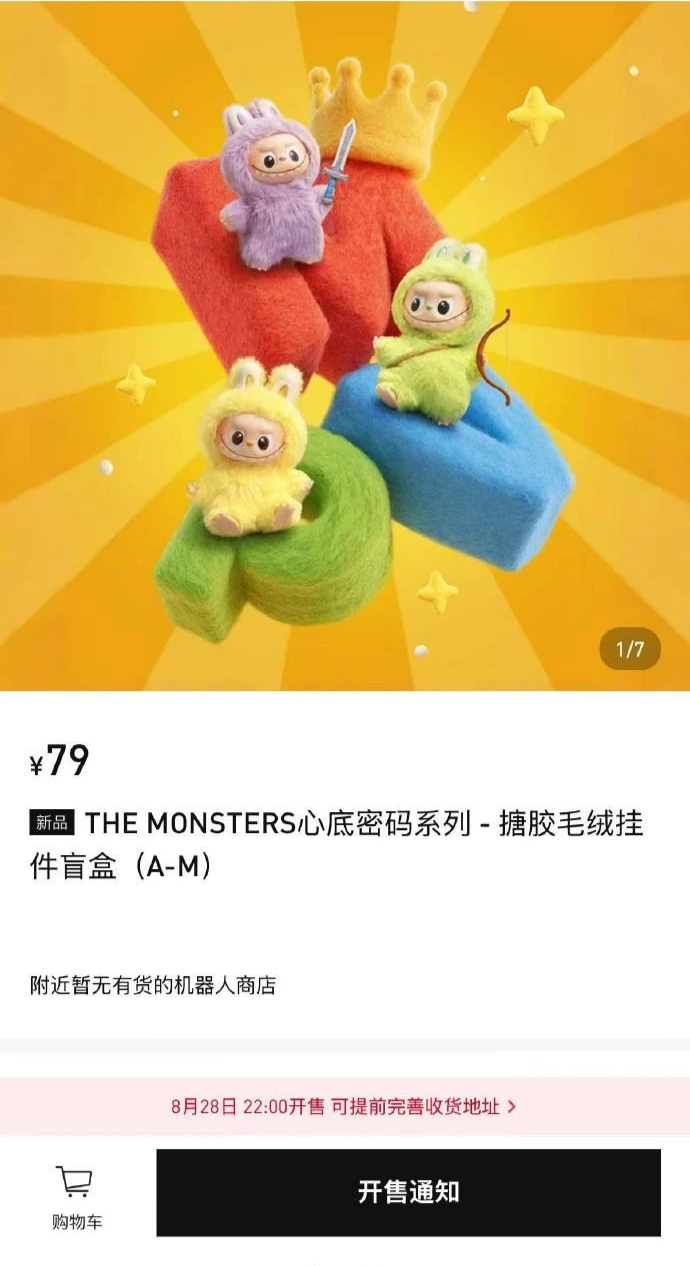Open the THE MONSTERS product image
The height and width of the screenshot is (1266, 690).
[x=345, y=345]
